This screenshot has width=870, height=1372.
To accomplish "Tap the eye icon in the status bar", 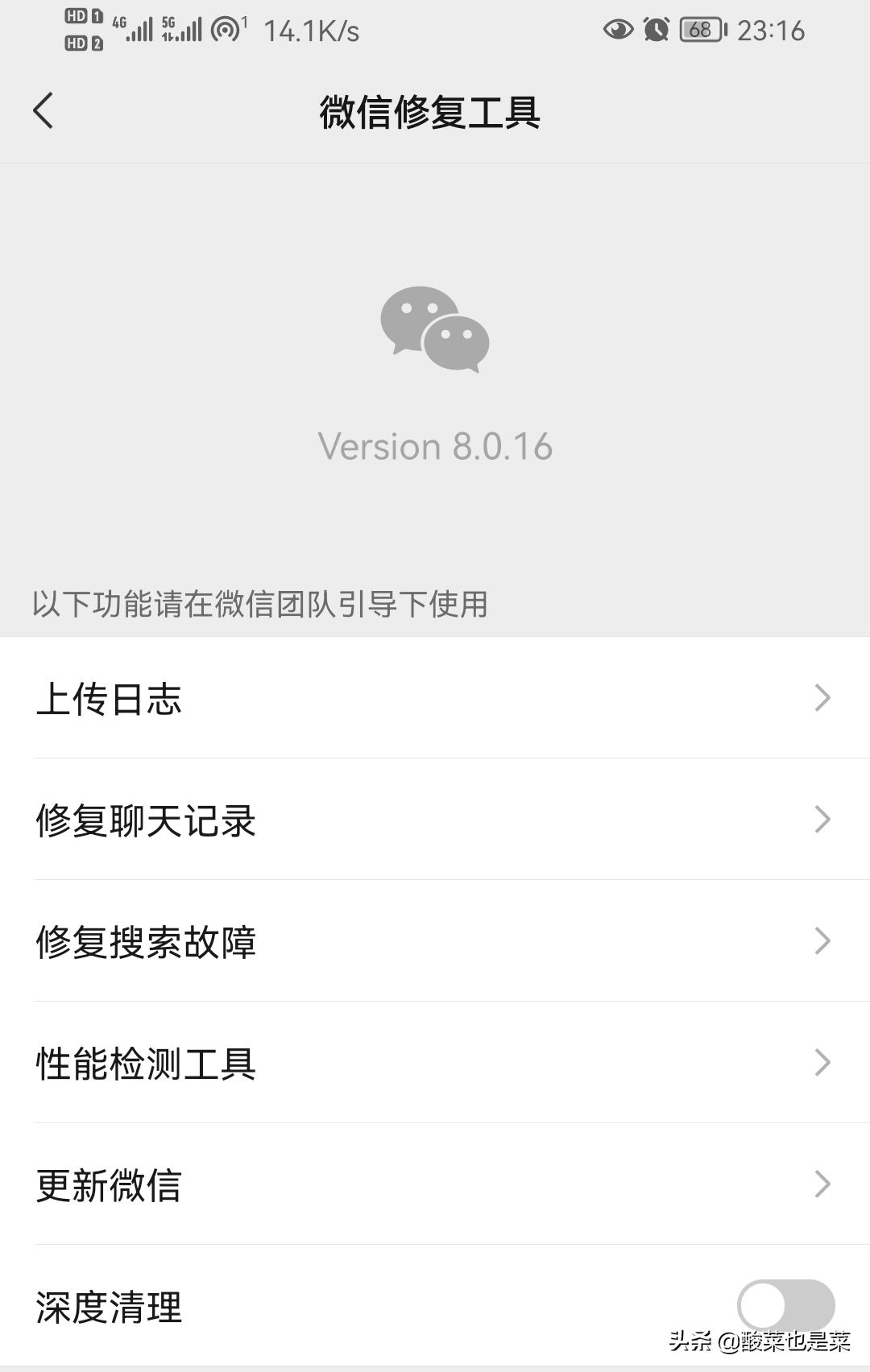I will tap(619, 31).
